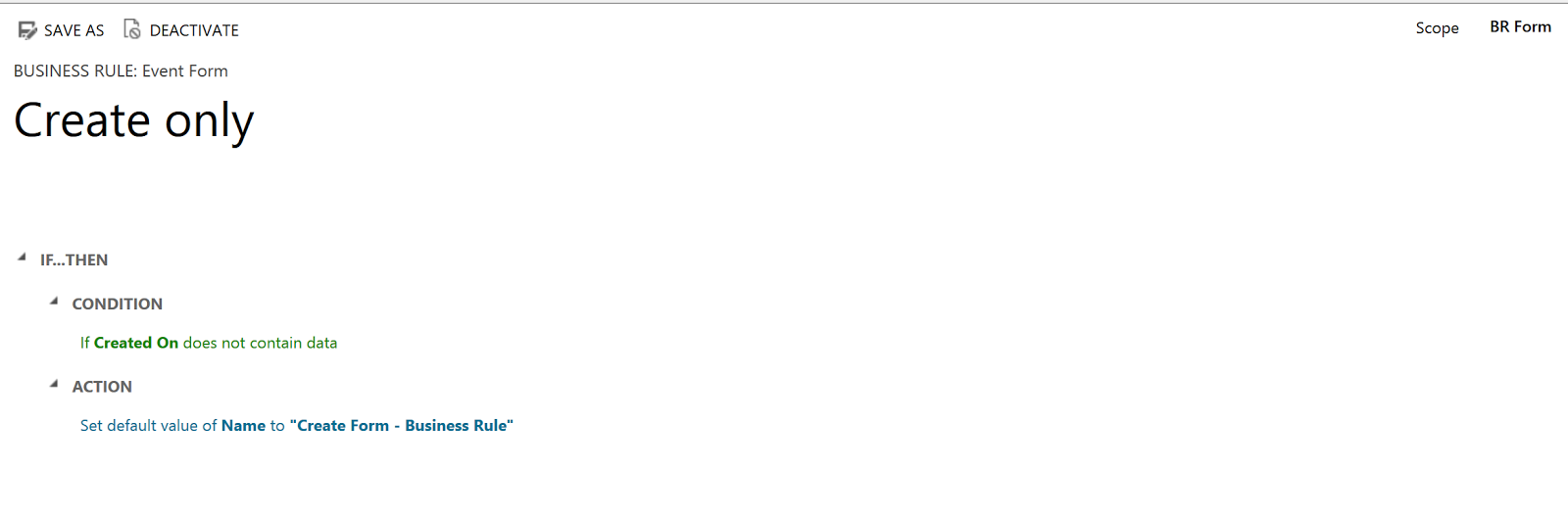Collapse the Action section
This screenshot has height=515, width=1568.
[54, 385]
